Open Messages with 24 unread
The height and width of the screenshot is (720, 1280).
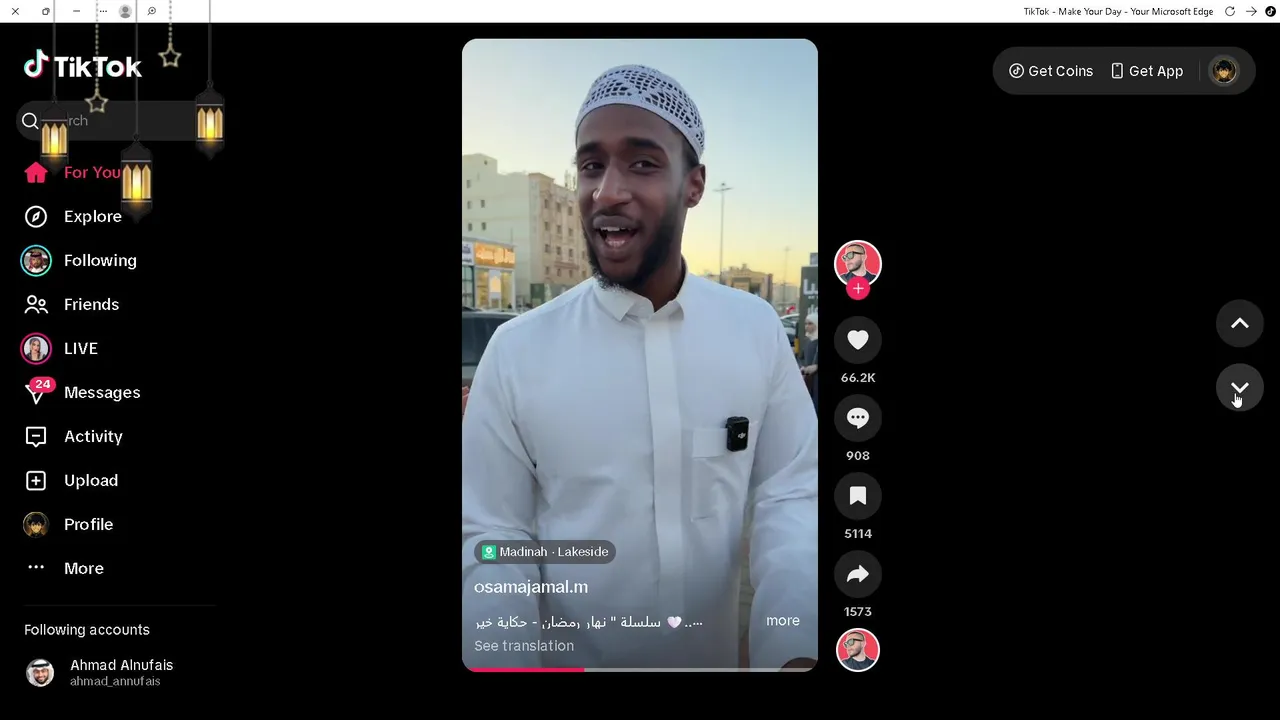point(101,392)
